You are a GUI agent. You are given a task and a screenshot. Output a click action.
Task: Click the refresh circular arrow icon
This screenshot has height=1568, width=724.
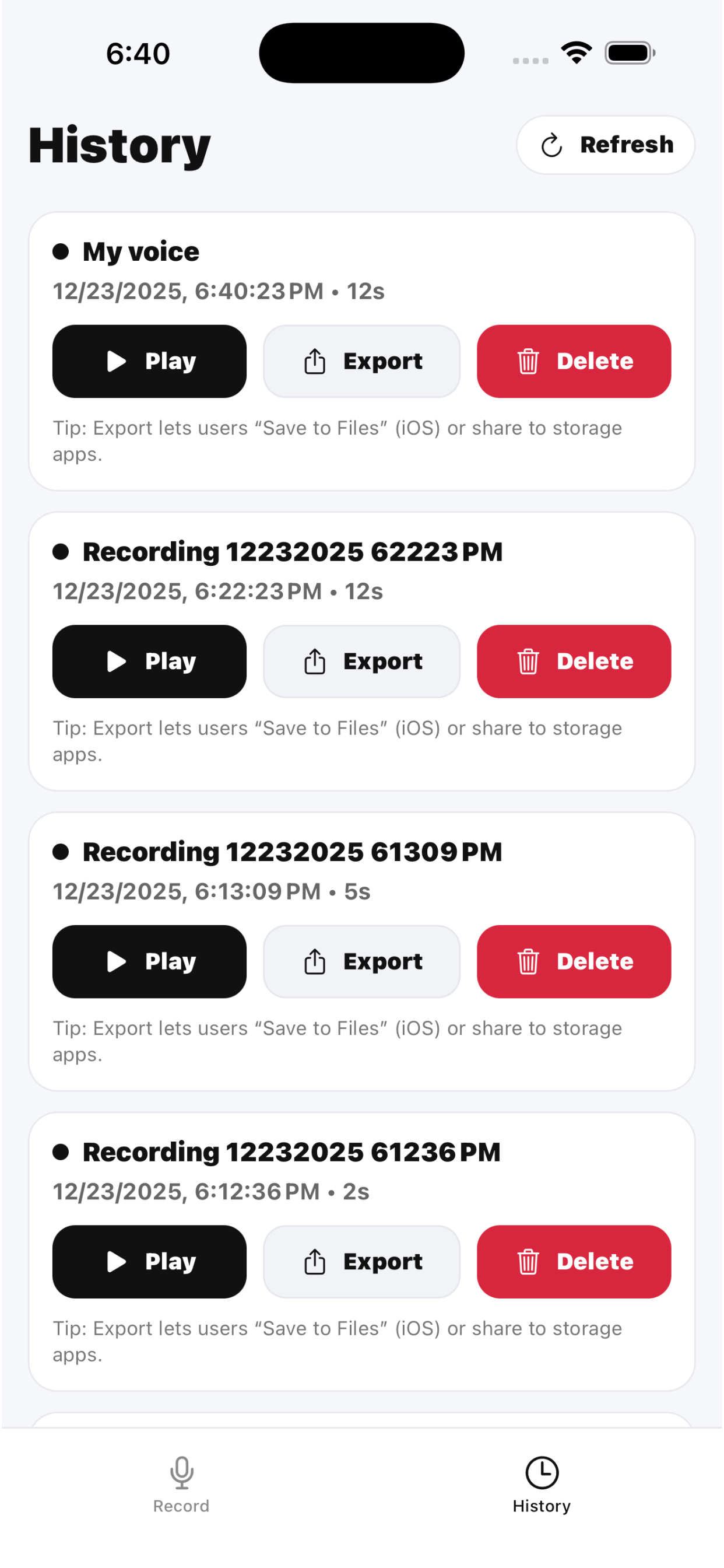pos(553,145)
